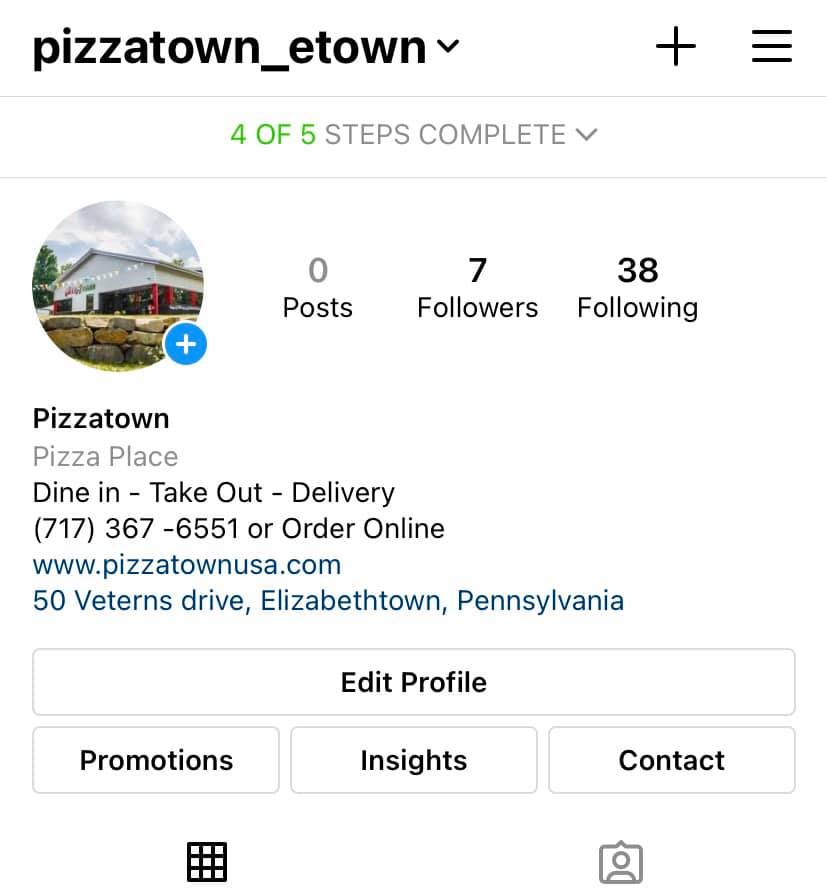Open the 50 Veterns drive address link
This screenshot has width=827, height=894.
point(328,601)
